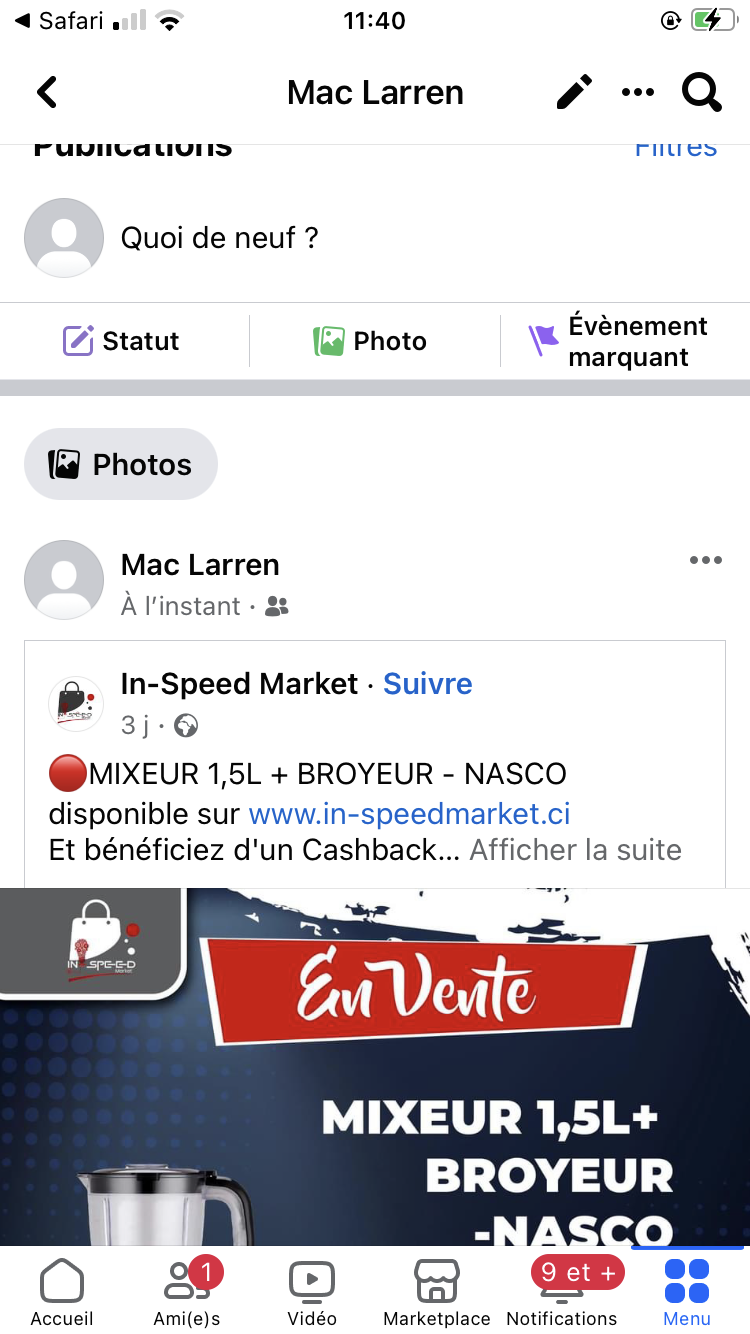
Task: Go back using the header arrow
Action: 47,93
